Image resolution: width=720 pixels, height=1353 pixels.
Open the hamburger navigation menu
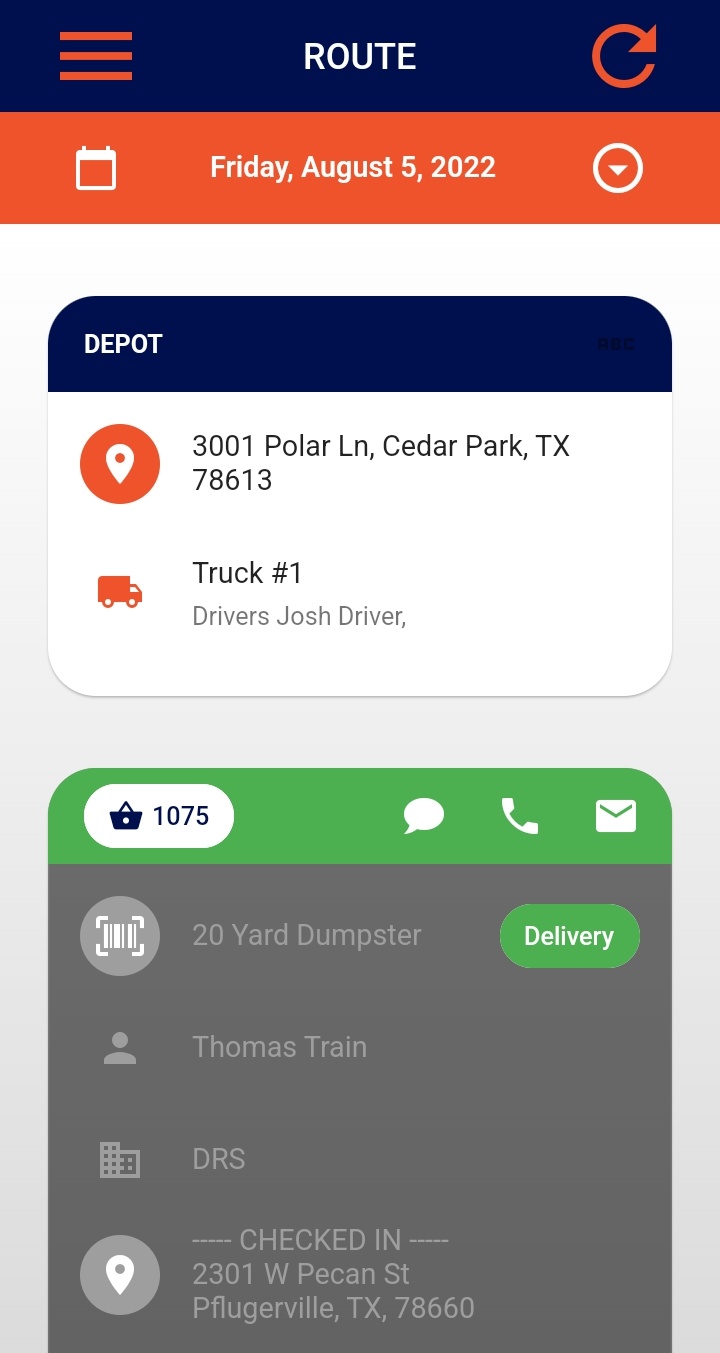click(x=96, y=56)
